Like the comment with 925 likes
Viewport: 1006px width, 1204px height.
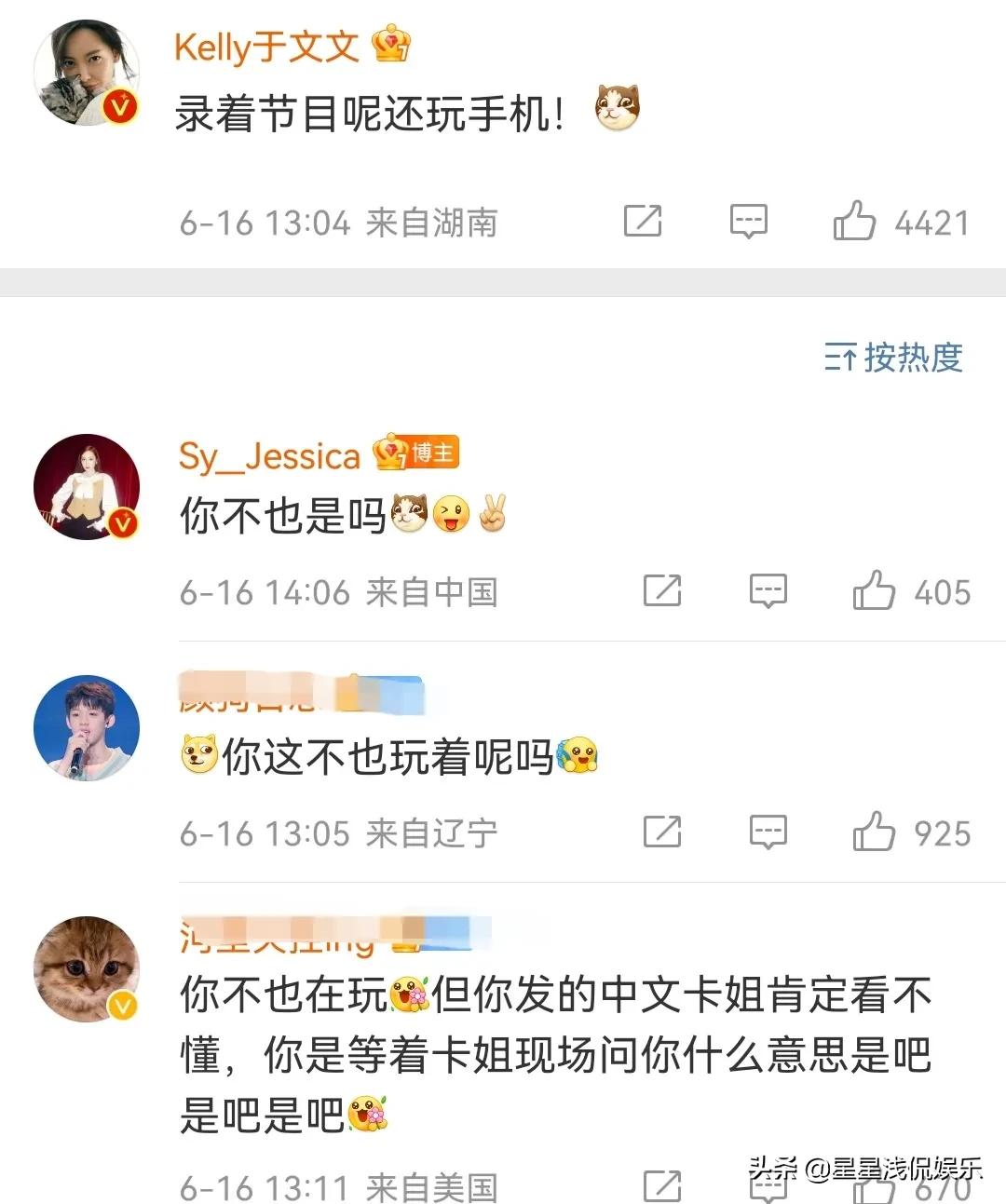point(874,832)
